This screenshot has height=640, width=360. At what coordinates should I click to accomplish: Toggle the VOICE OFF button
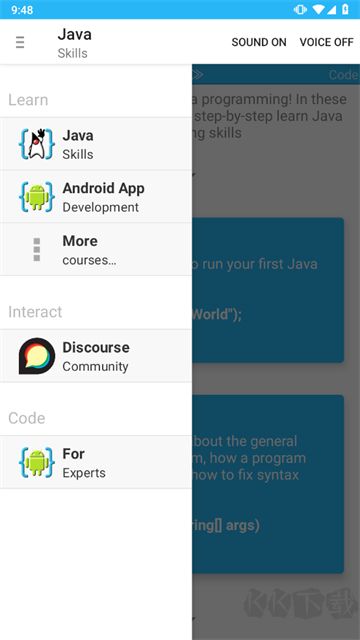coord(327,42)
